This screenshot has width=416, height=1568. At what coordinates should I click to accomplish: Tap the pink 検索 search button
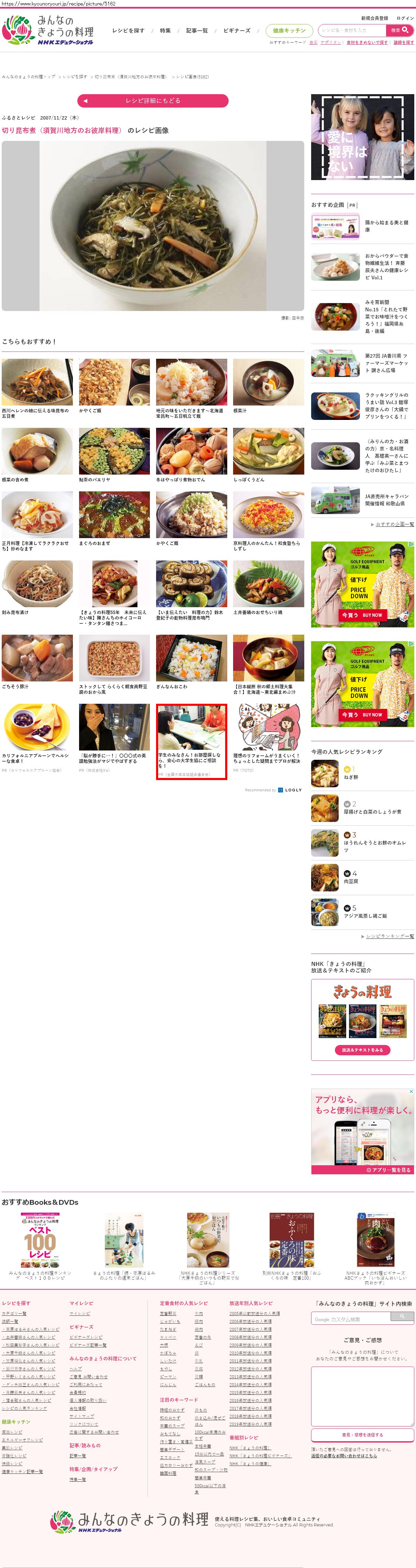click(399, 30)
